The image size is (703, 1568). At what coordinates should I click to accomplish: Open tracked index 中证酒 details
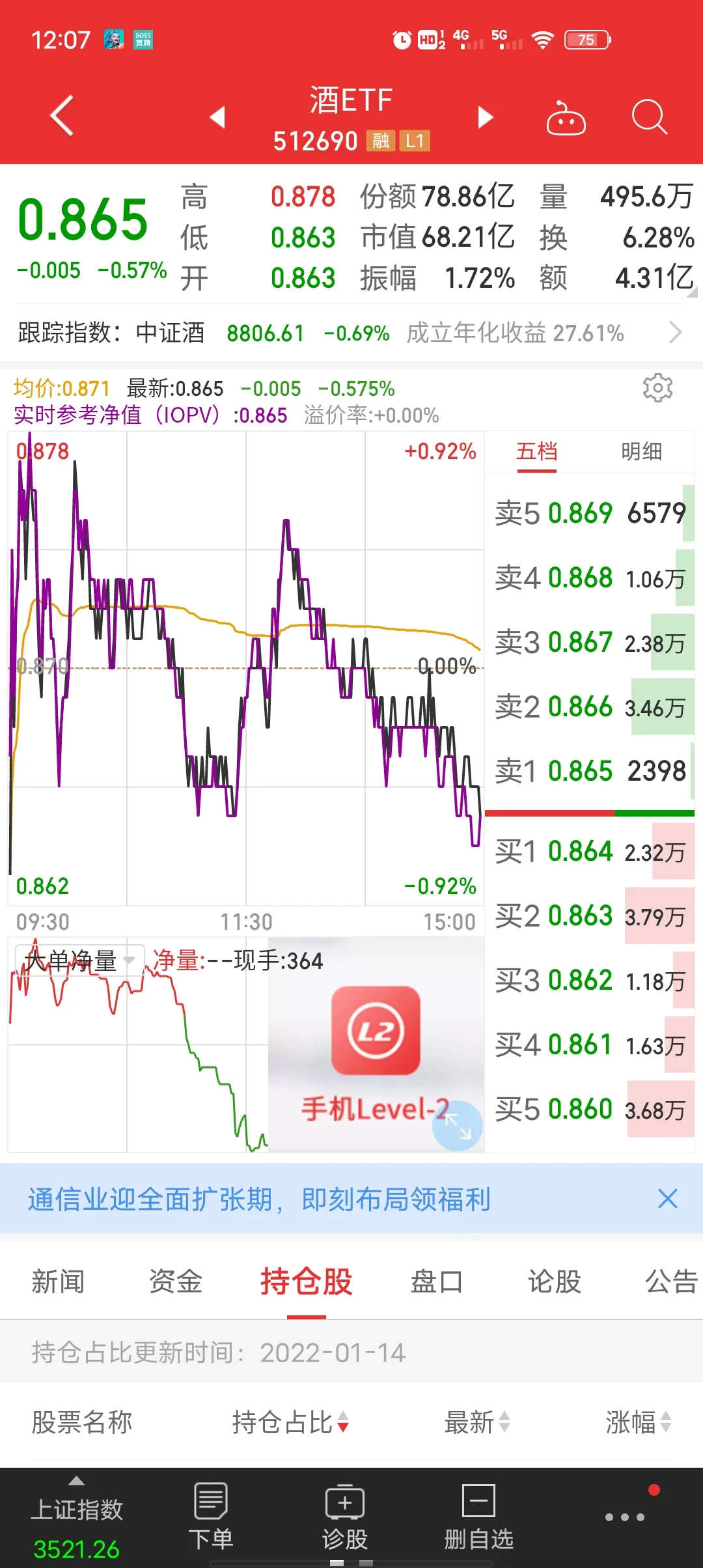[351, 333]
